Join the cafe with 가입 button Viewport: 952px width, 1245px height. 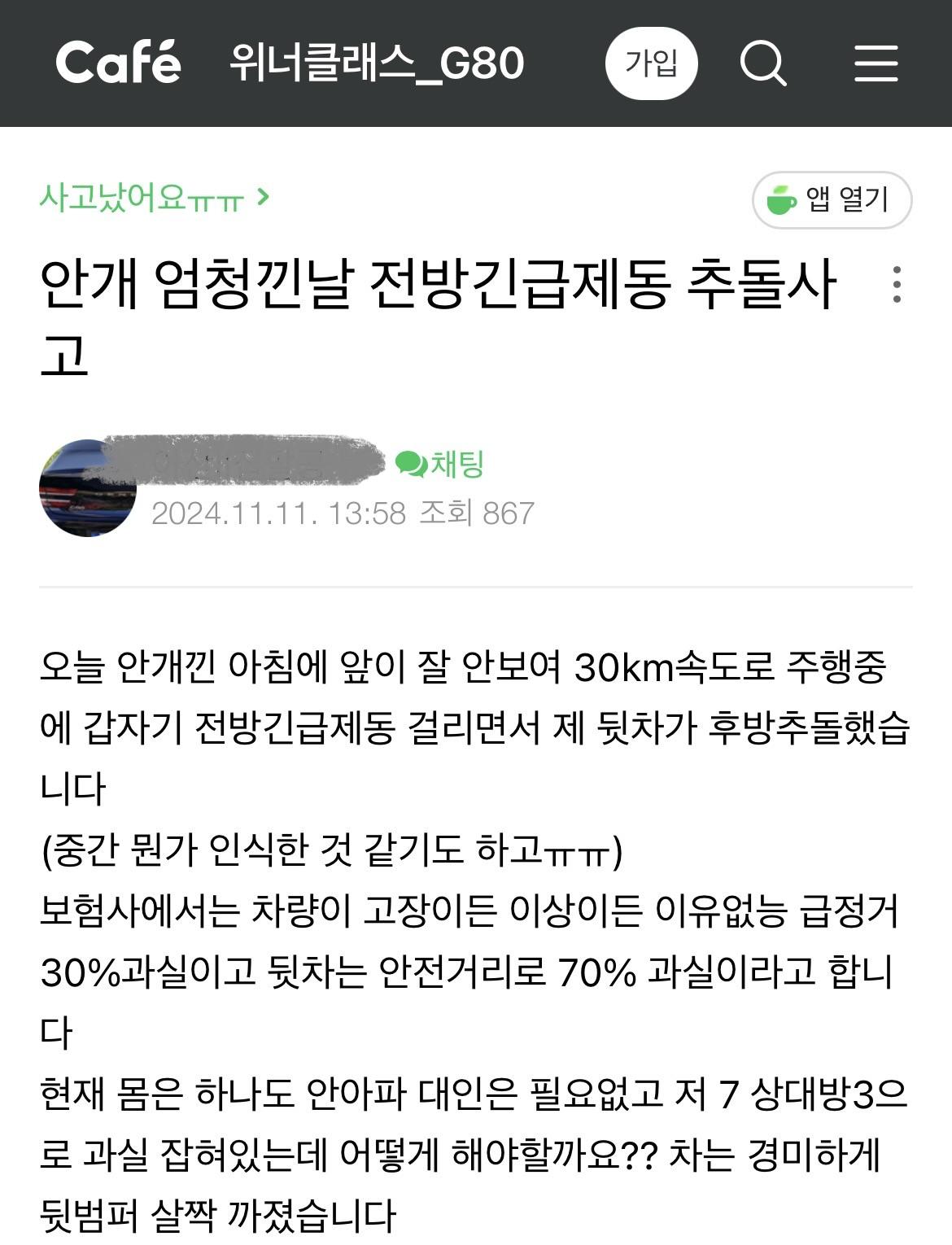click(x=651, y=63)
